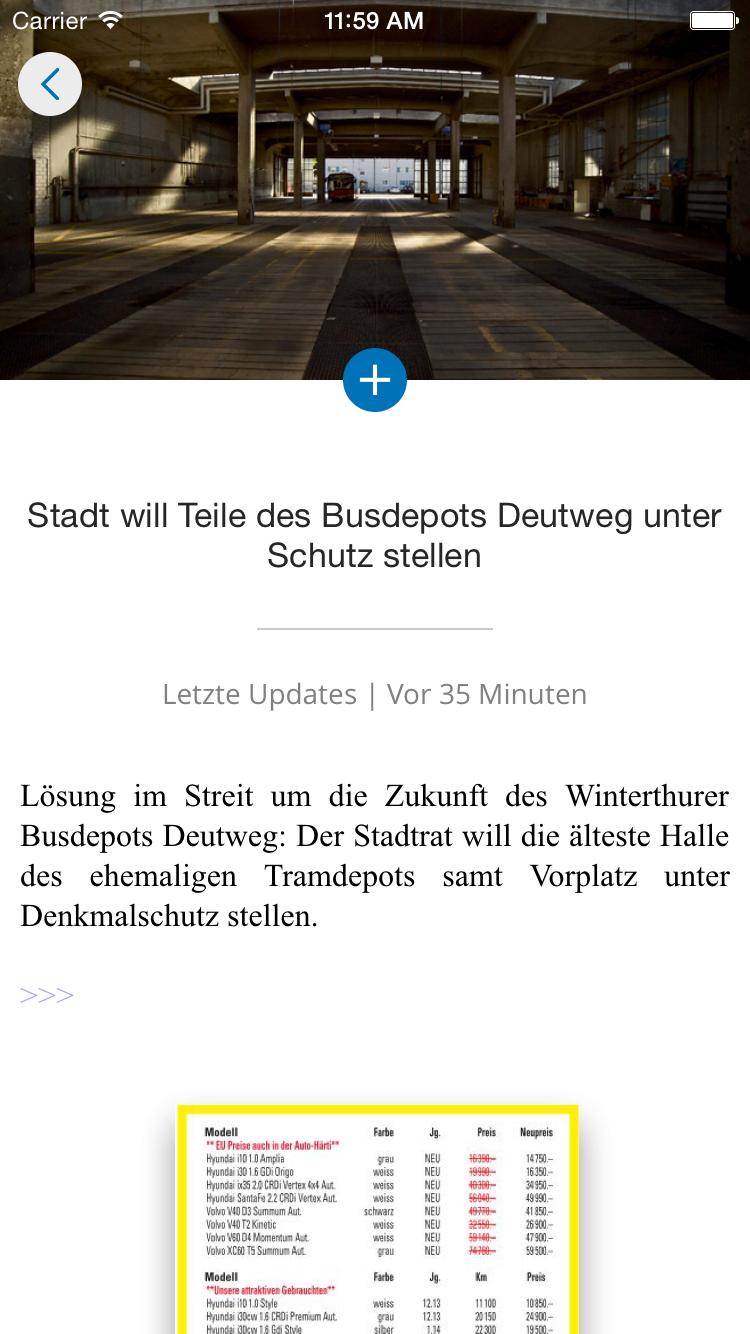Tap the article summary paragraph about Winterthur
The image size is (750, 1334).
click(x=374, y=855)
